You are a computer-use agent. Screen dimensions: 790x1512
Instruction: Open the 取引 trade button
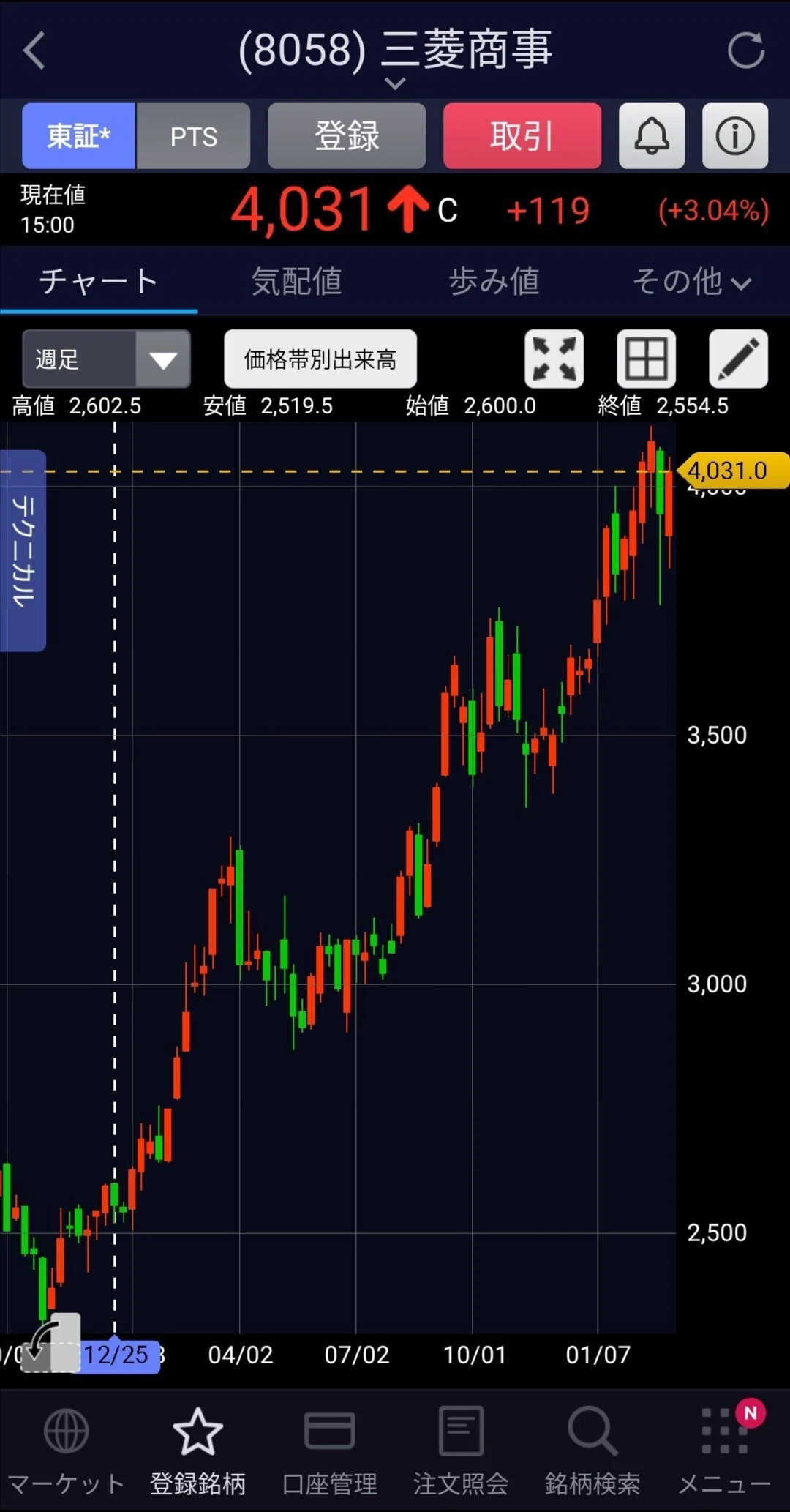[x=522, y=136]
